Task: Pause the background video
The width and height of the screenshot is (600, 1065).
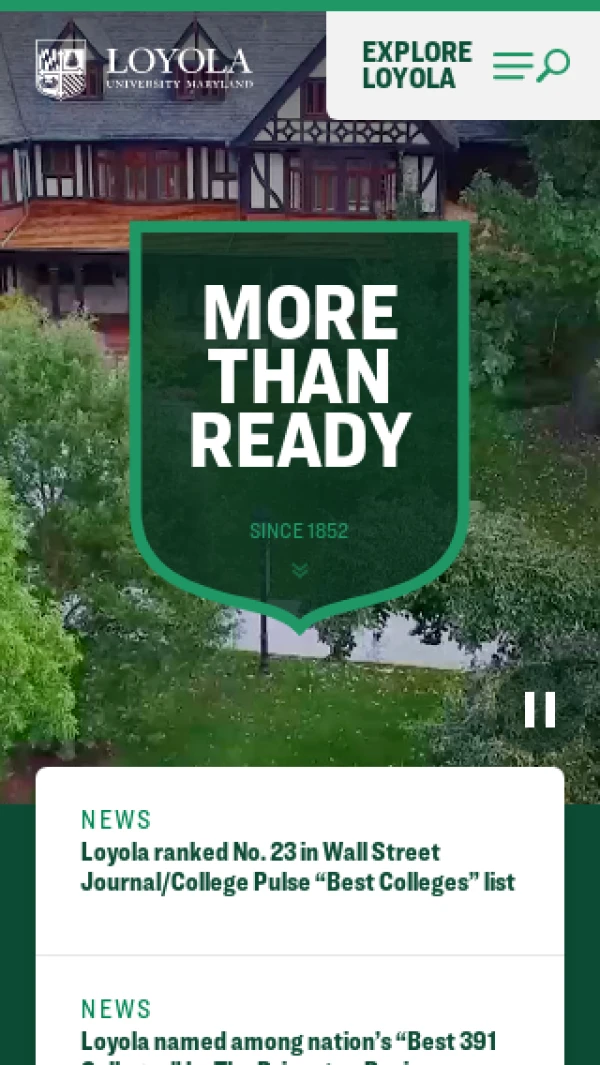Action: [540, 709]
